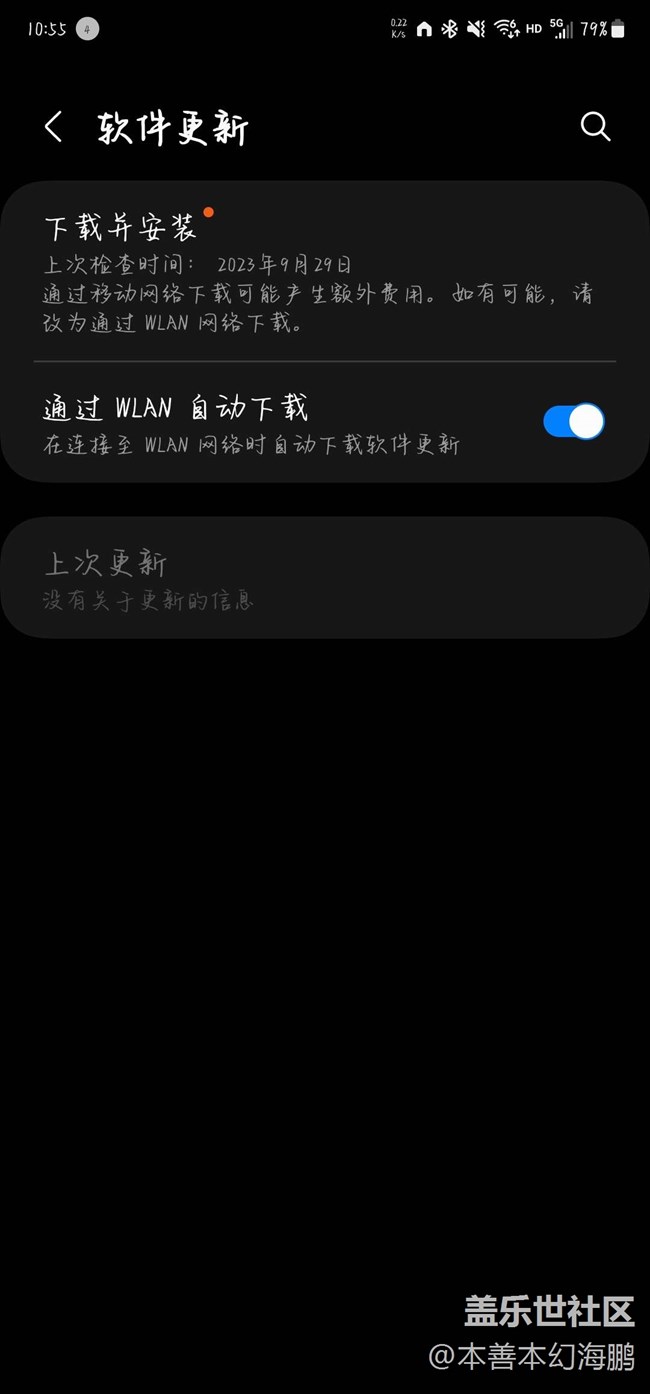This screenshot has width=650, height=1394.
Task: Open the search icon
Action: tap(595, 126)
